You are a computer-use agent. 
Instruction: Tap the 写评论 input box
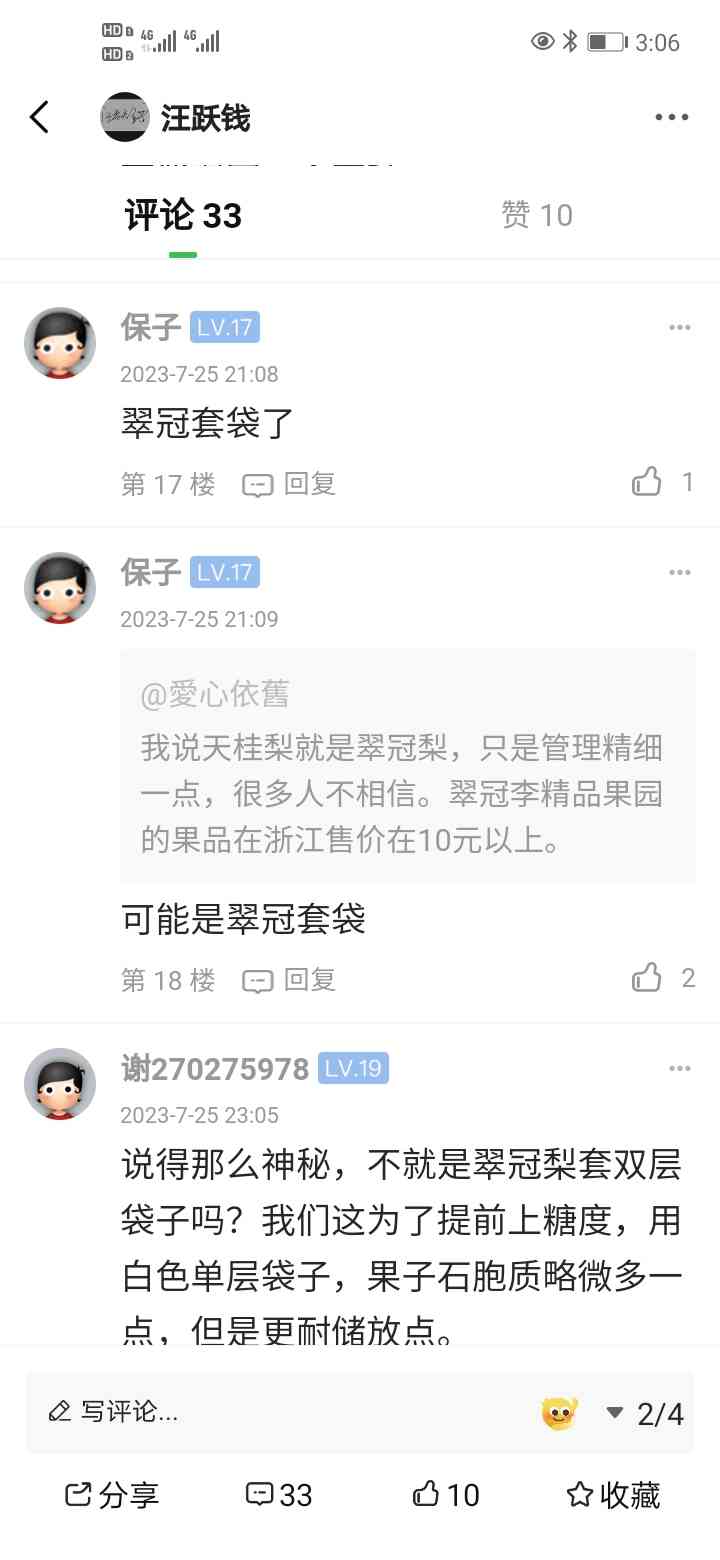click(280, 1412)
